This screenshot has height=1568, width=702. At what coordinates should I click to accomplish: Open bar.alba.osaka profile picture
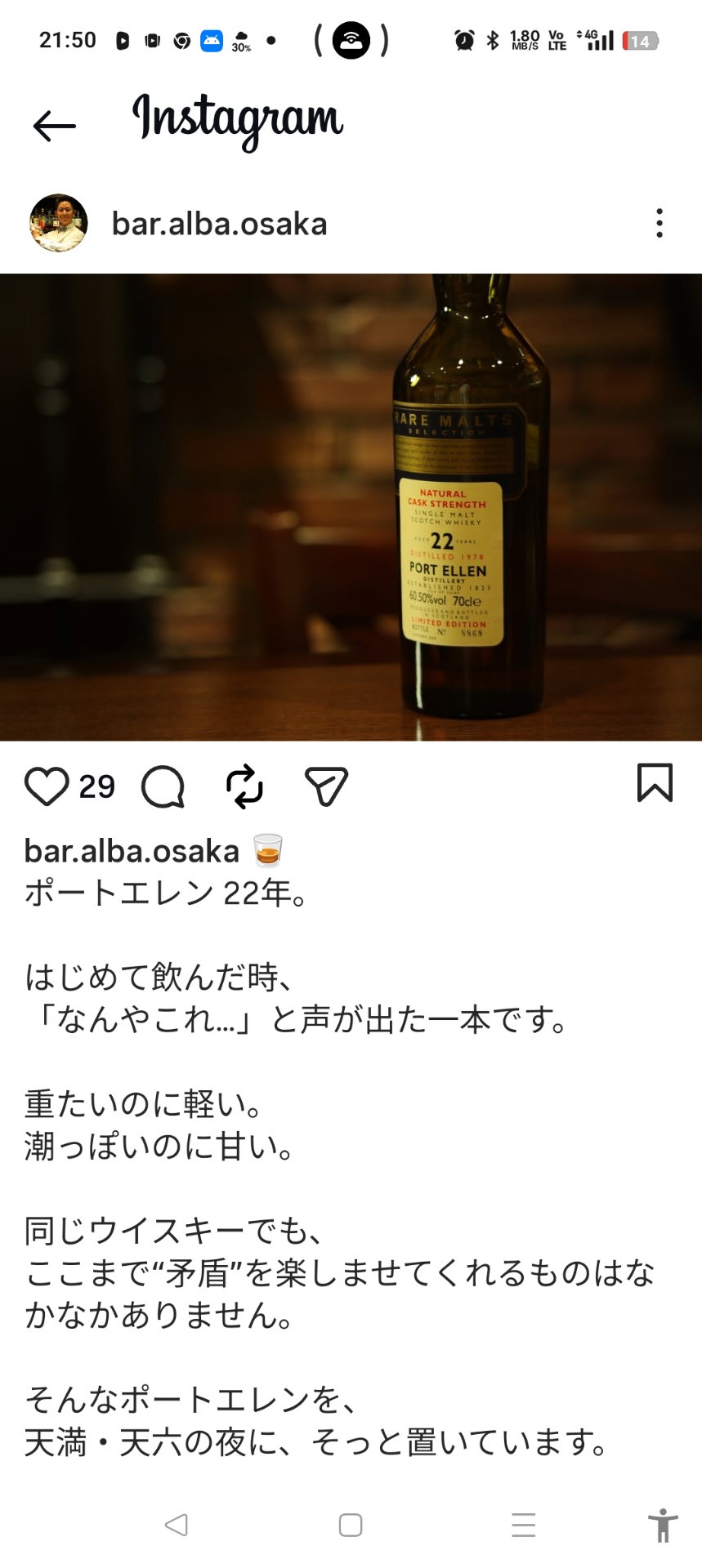[x=59, y=223]
